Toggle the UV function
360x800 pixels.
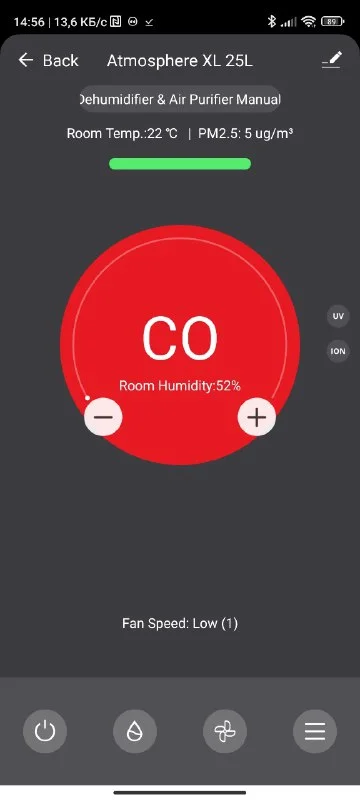click(338, 316)
